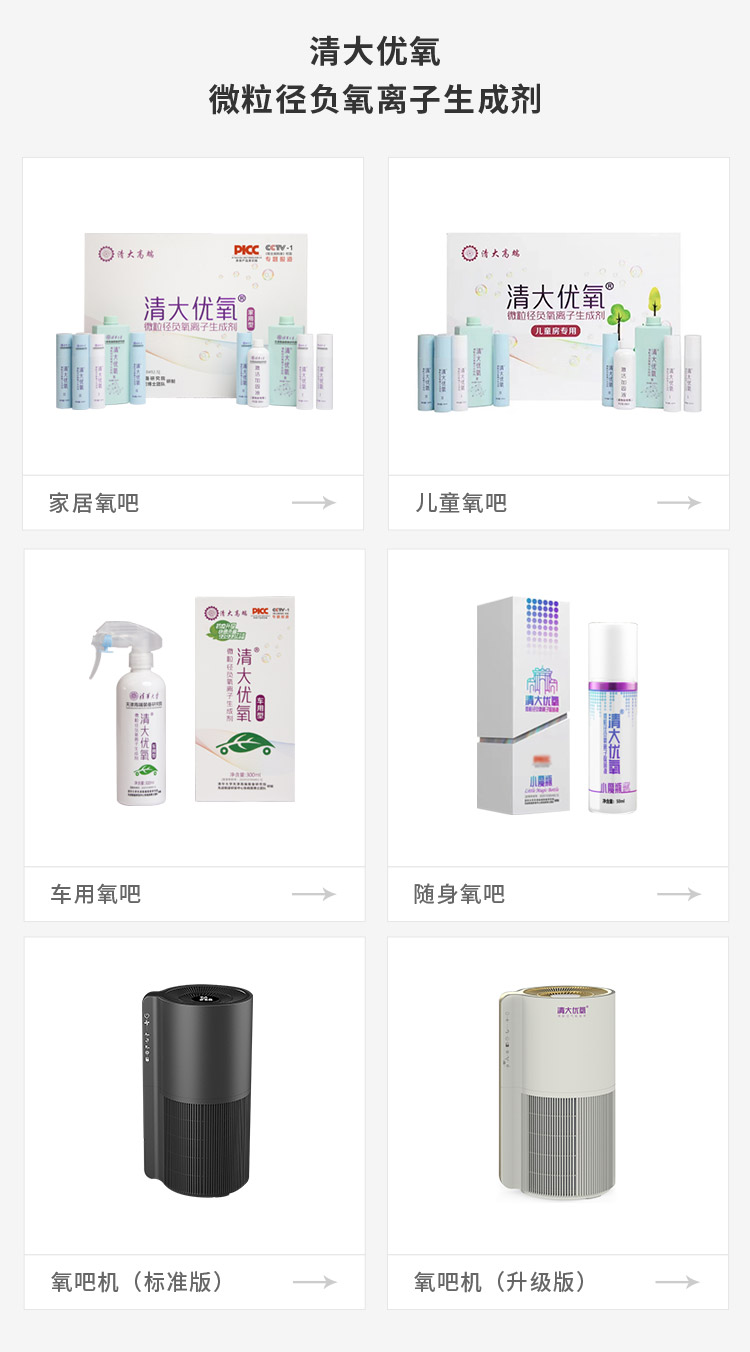Open 氧吧机（升级版）product card
The width and height of the screenshot is (750, 1352).
pos(558,1123)
